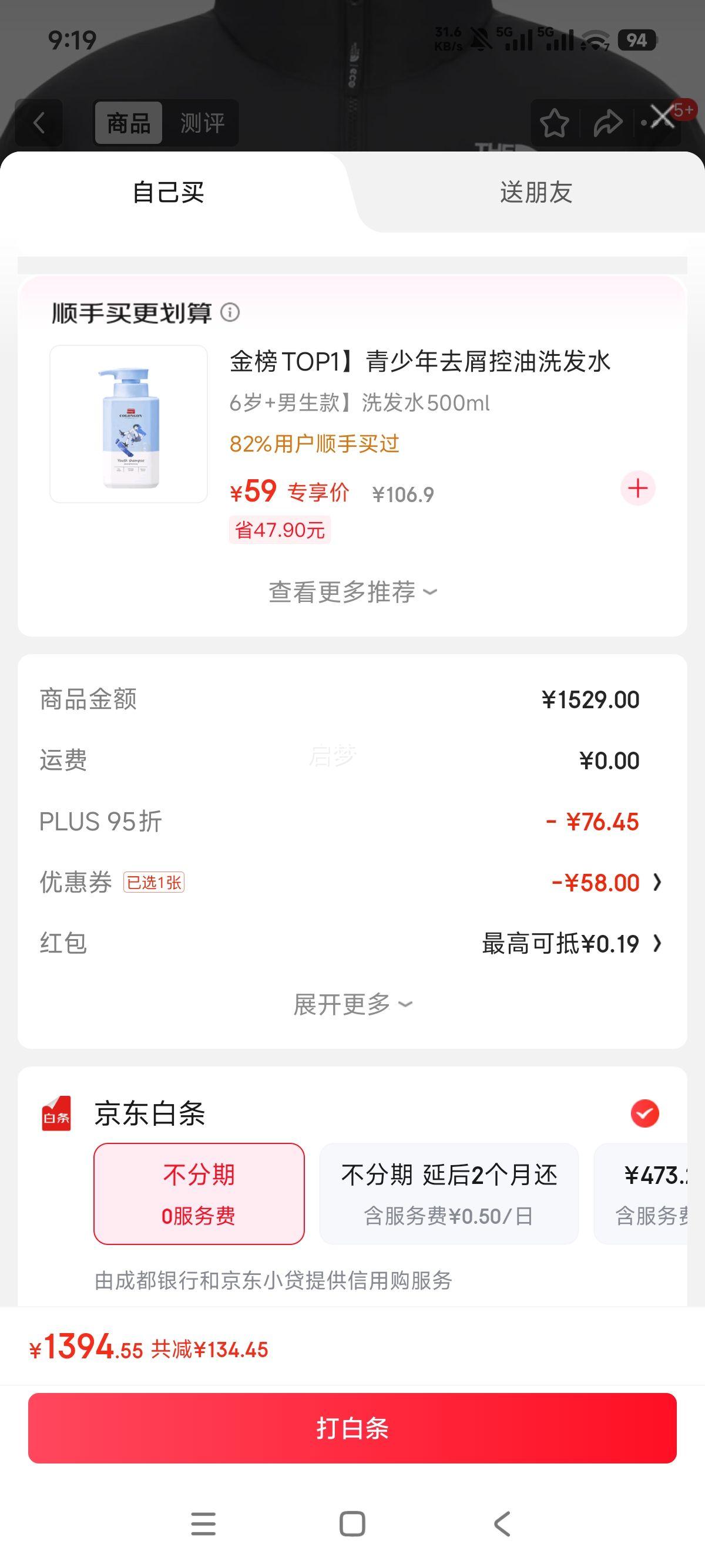The width and height of the screenshot is (705, 1568).
Task: Choose the 不分期 延后2个月还 option
Action: pyautogui.click(x=449, y=1193)
